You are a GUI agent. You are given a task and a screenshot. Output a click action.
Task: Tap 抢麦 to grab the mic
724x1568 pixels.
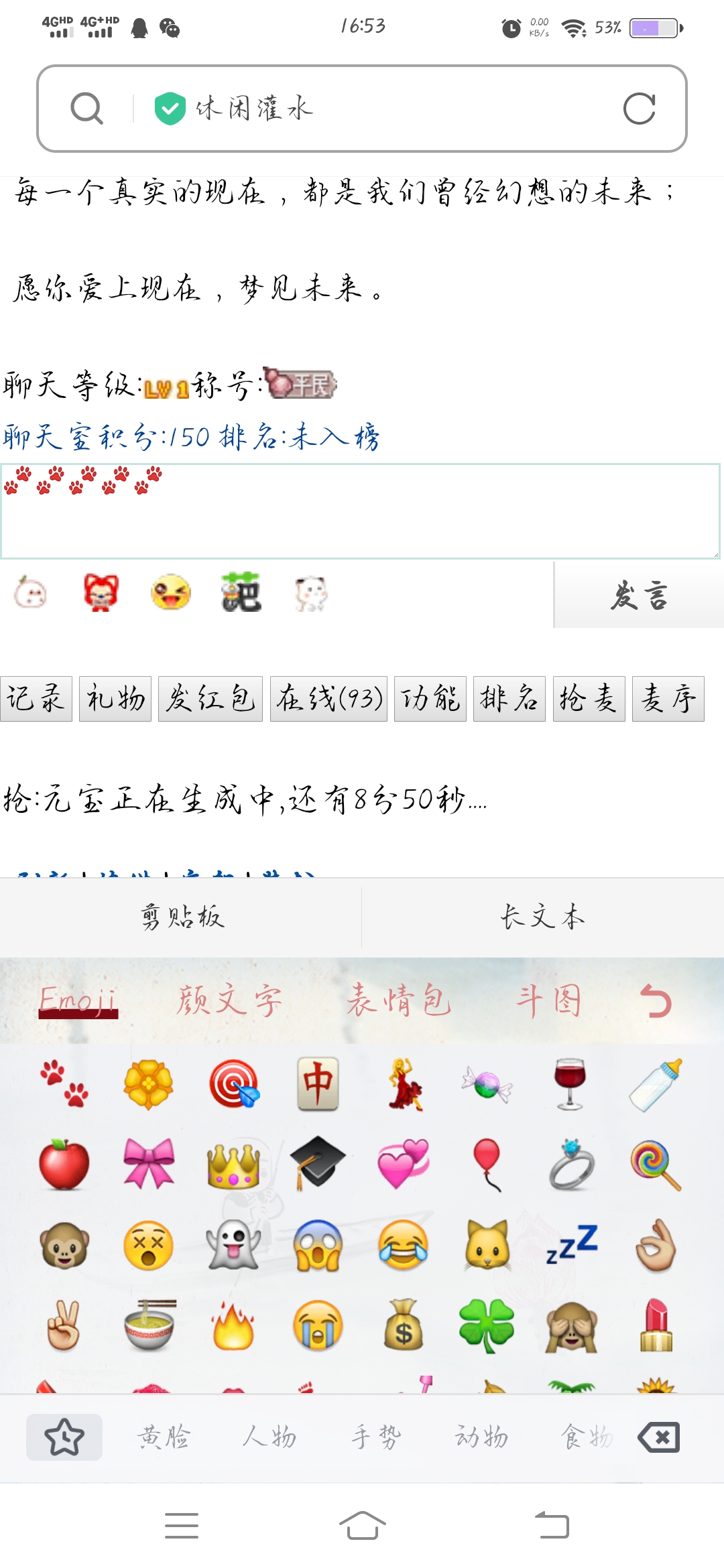pyautogui.click(x=589, y=699)
